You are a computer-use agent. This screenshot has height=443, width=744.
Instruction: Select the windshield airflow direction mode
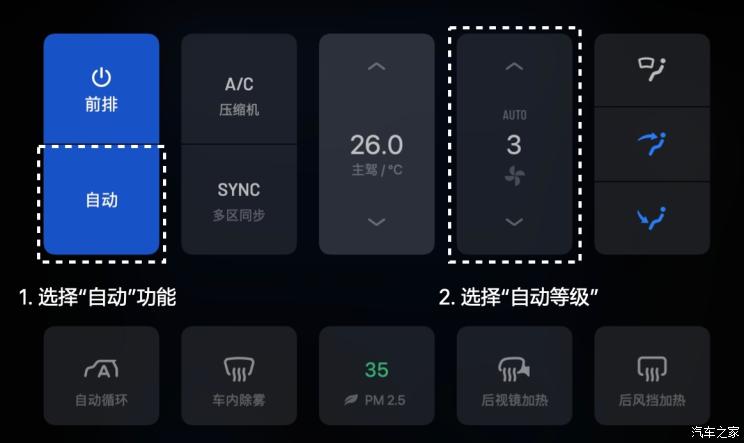coord(652,69)
